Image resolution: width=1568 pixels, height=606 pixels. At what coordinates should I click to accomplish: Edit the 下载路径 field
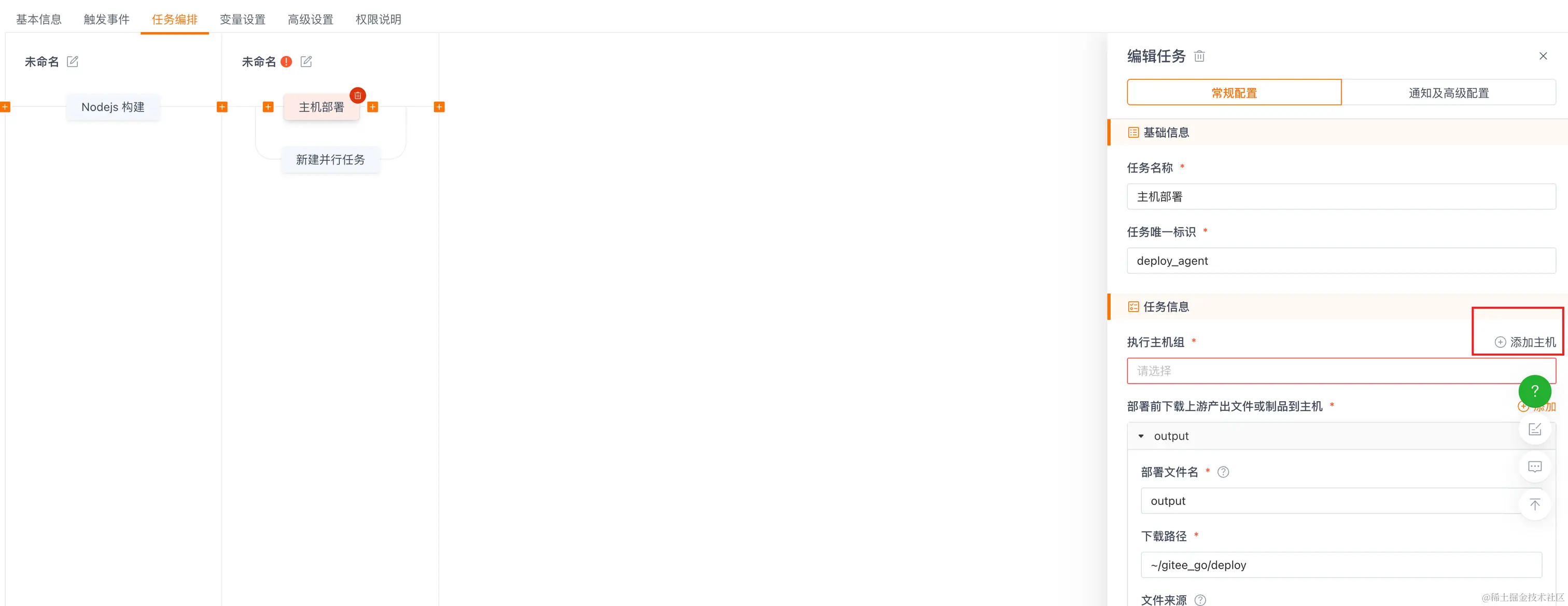point(1341,565)
